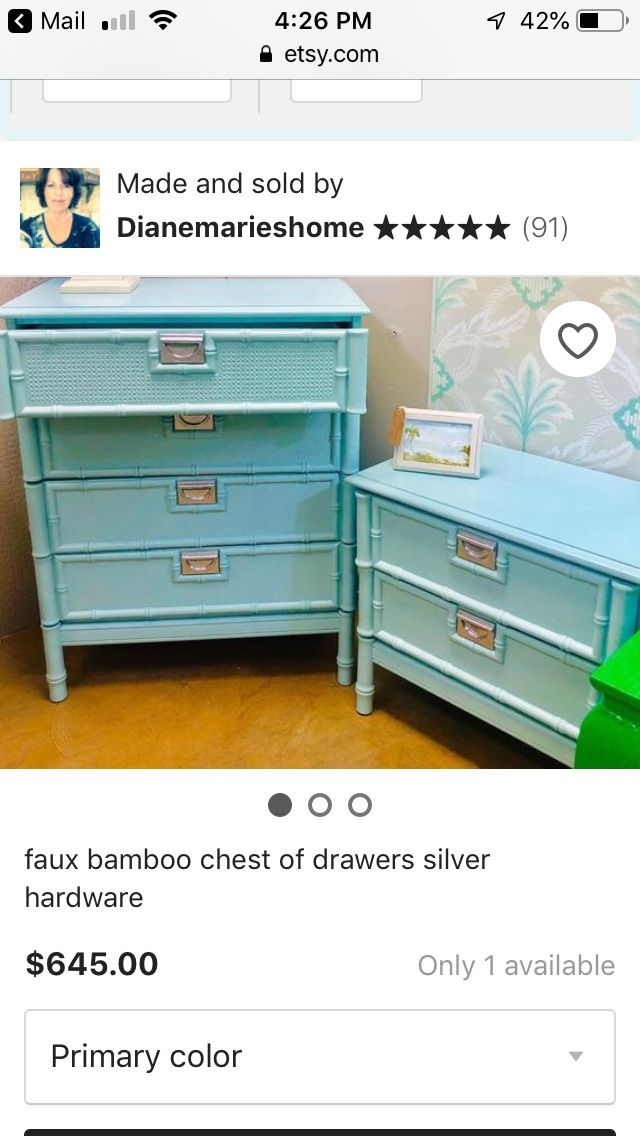Open Dianemarieshome shop profile

point(240,227)
